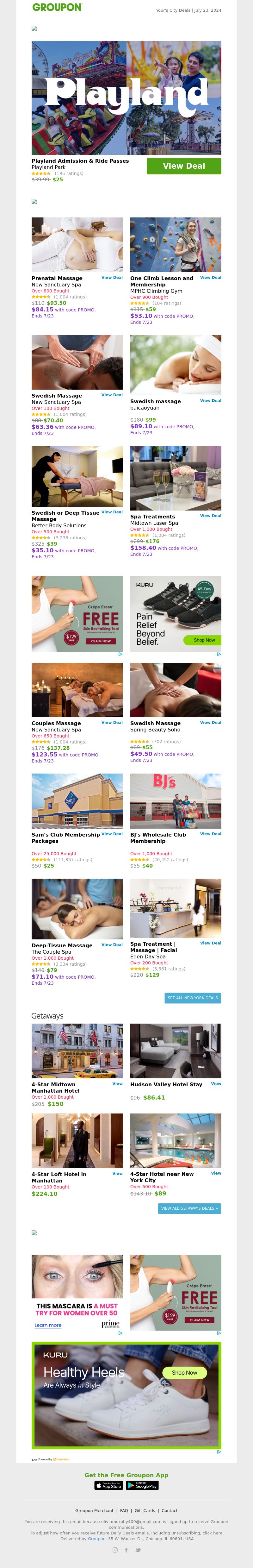The height and width of the screenshot is (1568, 253).
Task: See all New-York deals
Action: click(x=193, y=998)
